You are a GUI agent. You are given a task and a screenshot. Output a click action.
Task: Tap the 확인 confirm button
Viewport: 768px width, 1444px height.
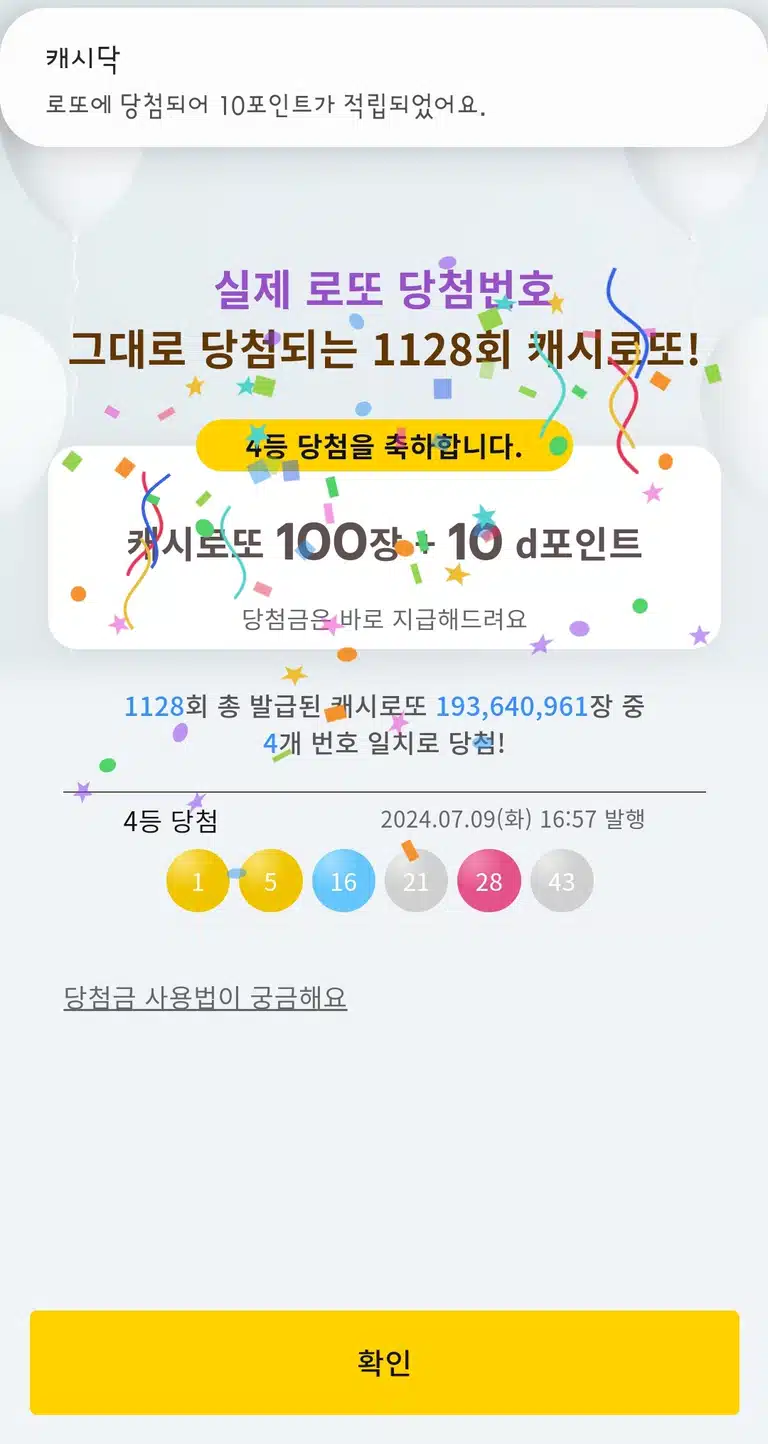384,1362
